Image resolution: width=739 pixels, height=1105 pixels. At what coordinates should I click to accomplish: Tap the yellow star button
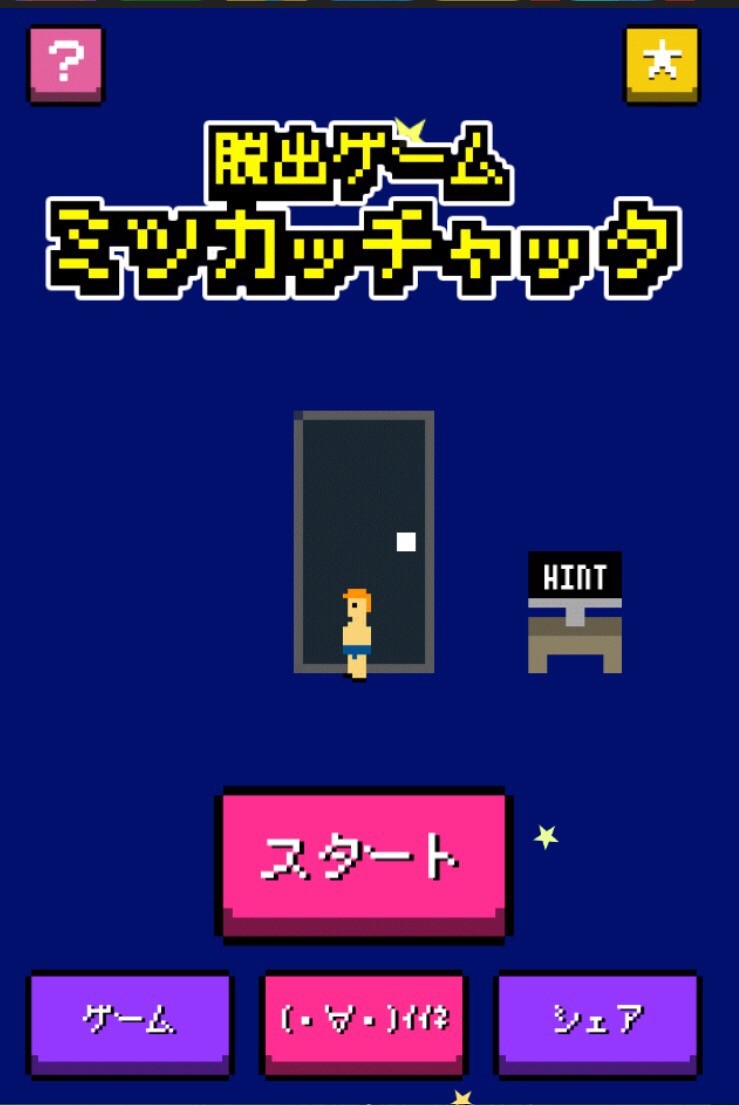pos(662,65)
